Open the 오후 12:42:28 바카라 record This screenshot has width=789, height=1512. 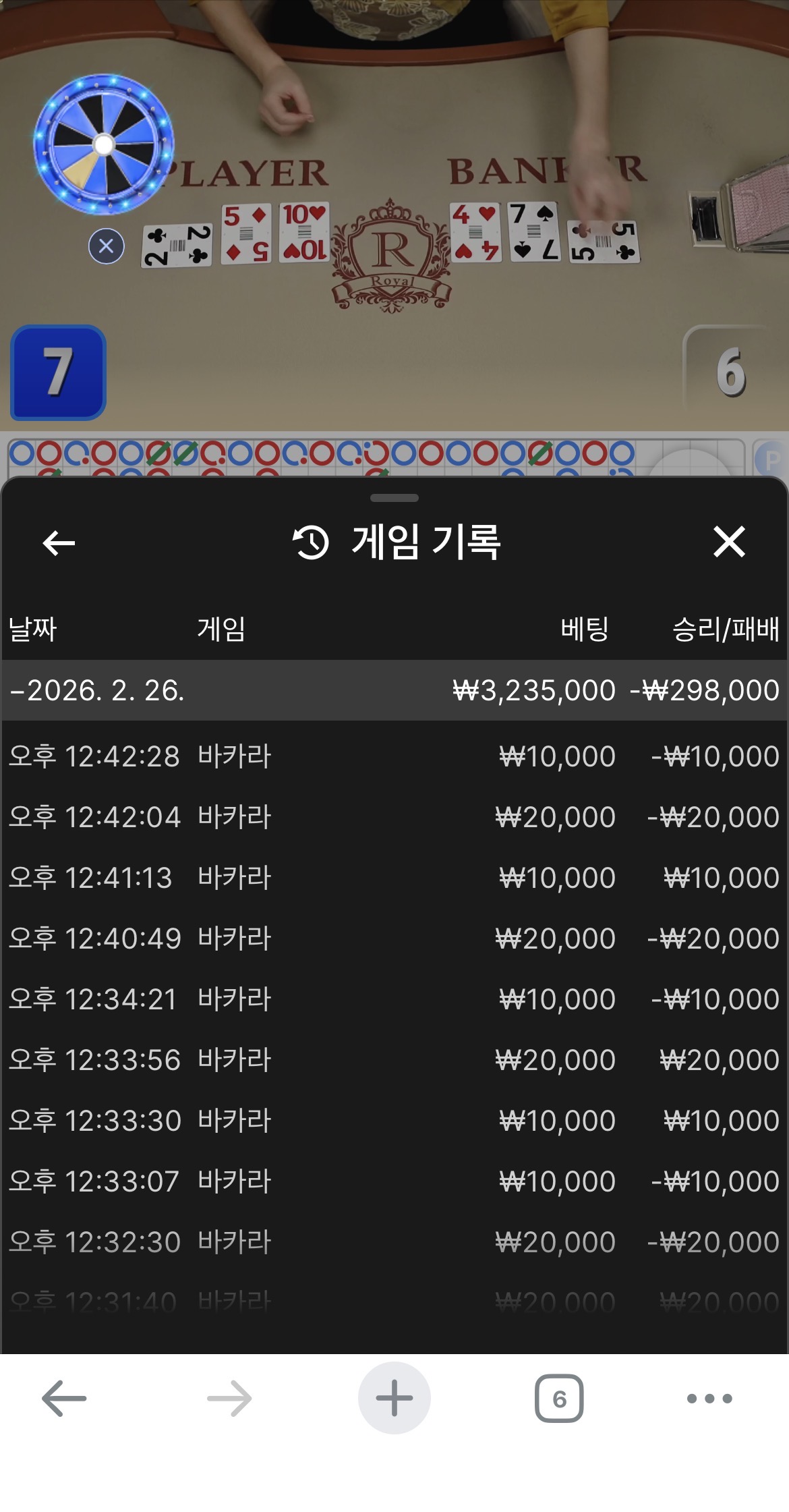[394, 756]
